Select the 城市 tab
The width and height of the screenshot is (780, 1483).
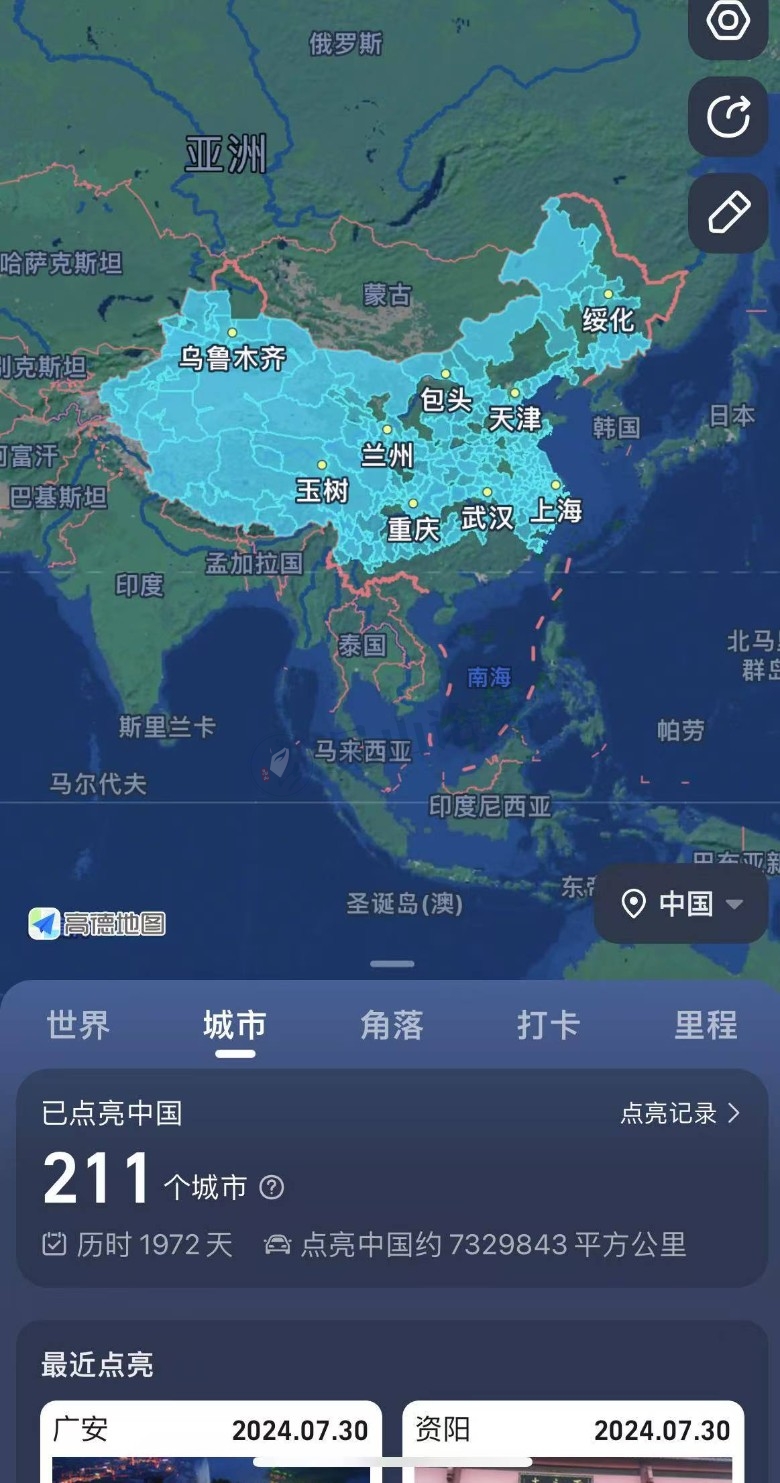coord(235,1025)
